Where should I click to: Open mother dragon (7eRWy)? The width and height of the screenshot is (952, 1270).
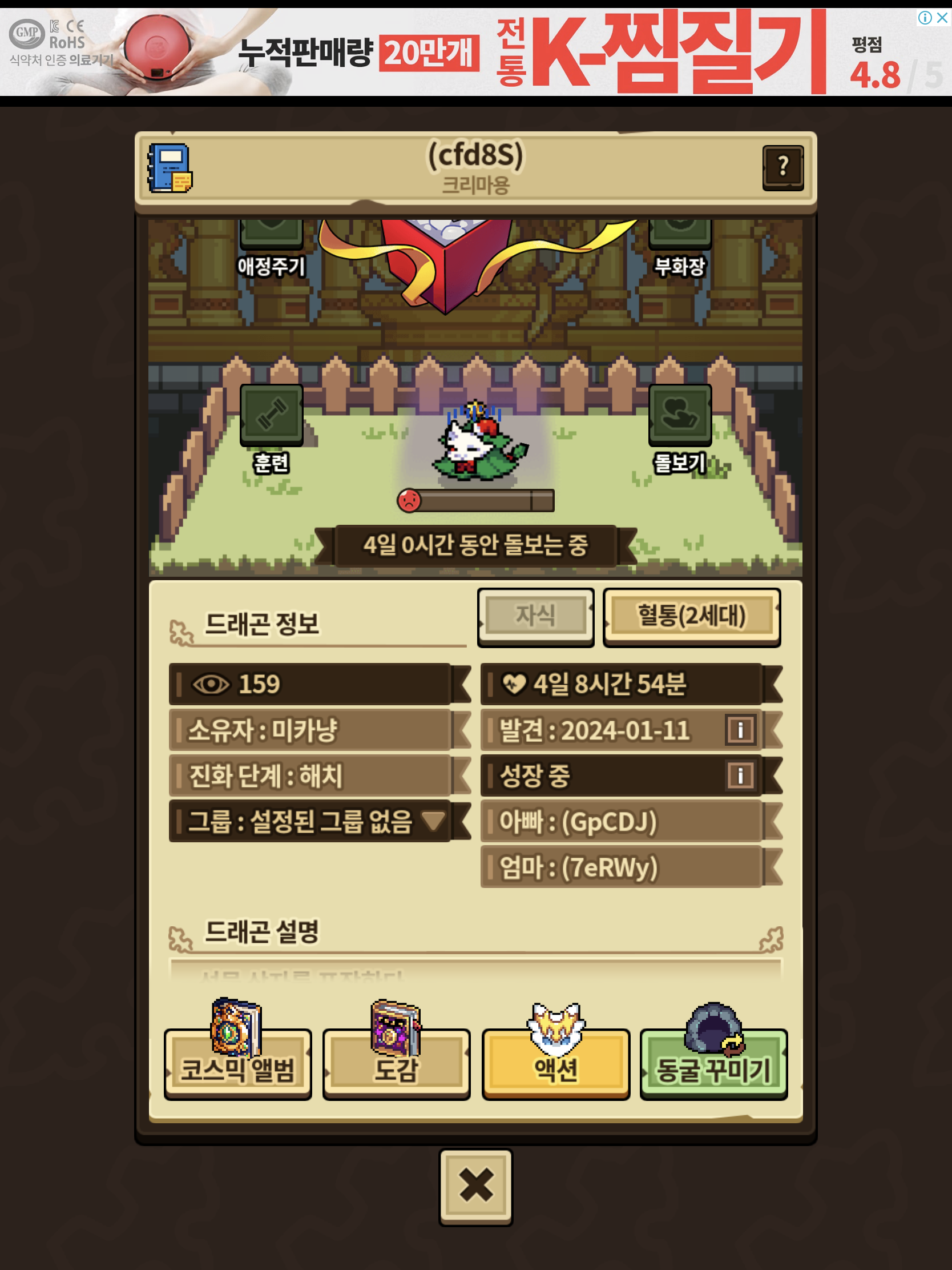point(631,867)
